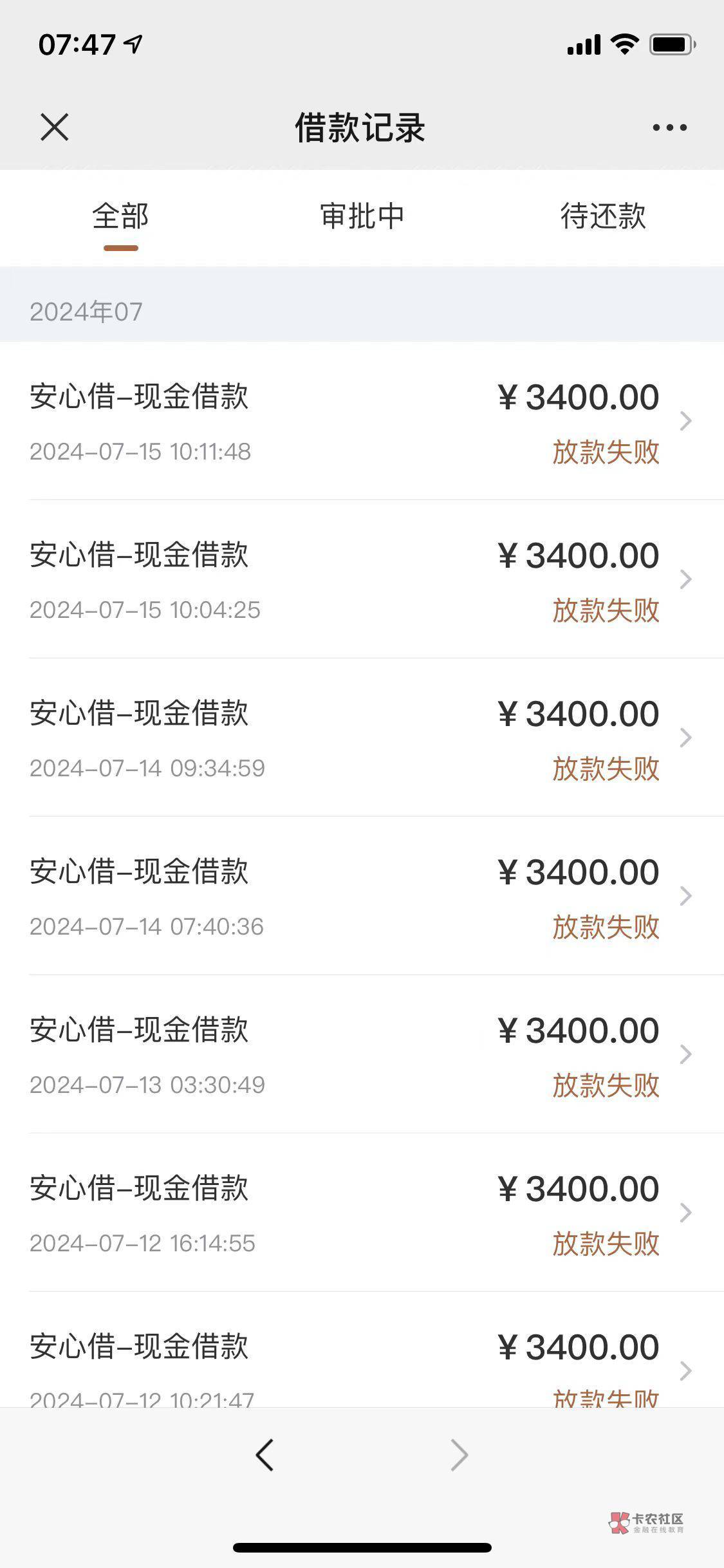
Task: Close the 借款记录 page
Action: click(x=55, y=127)
